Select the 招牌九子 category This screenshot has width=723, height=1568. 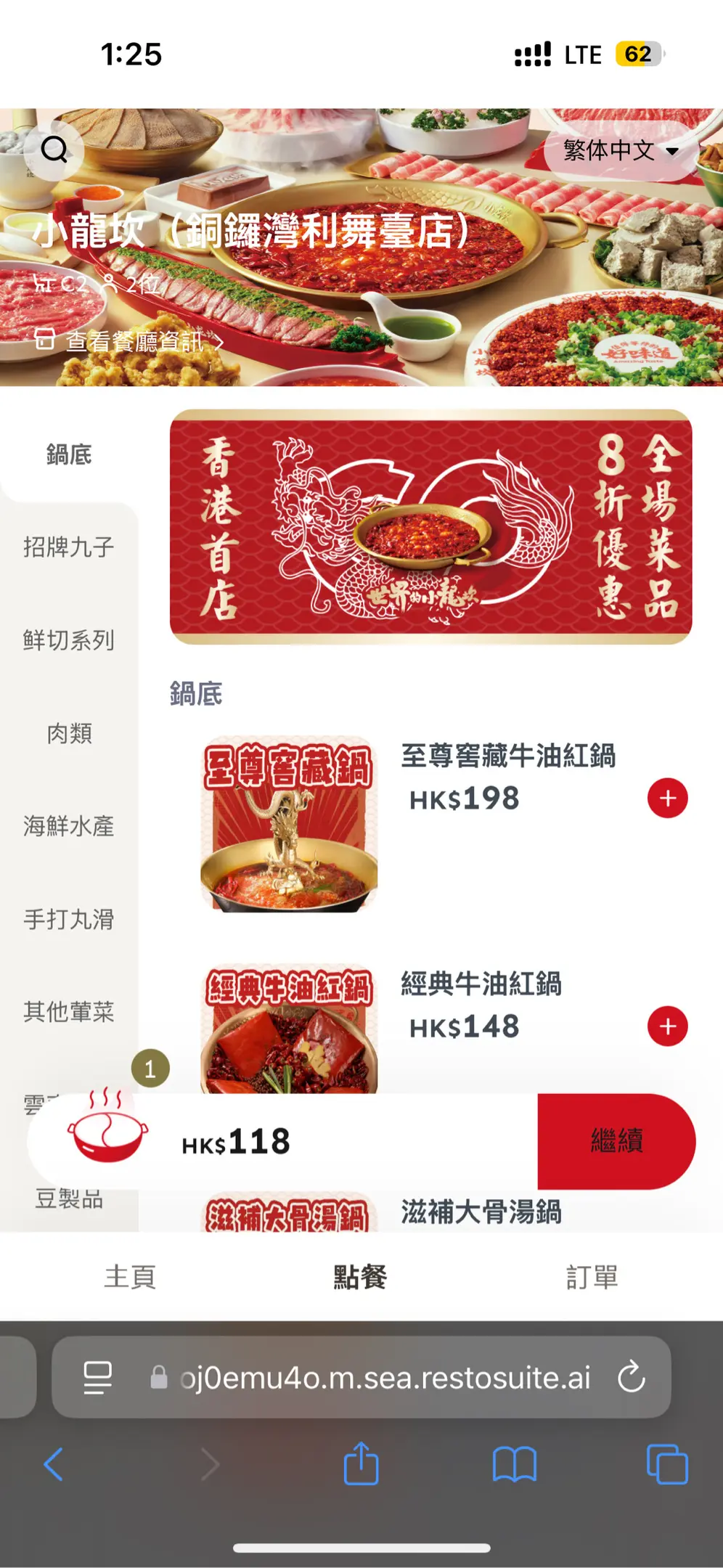tap(69, 547)
